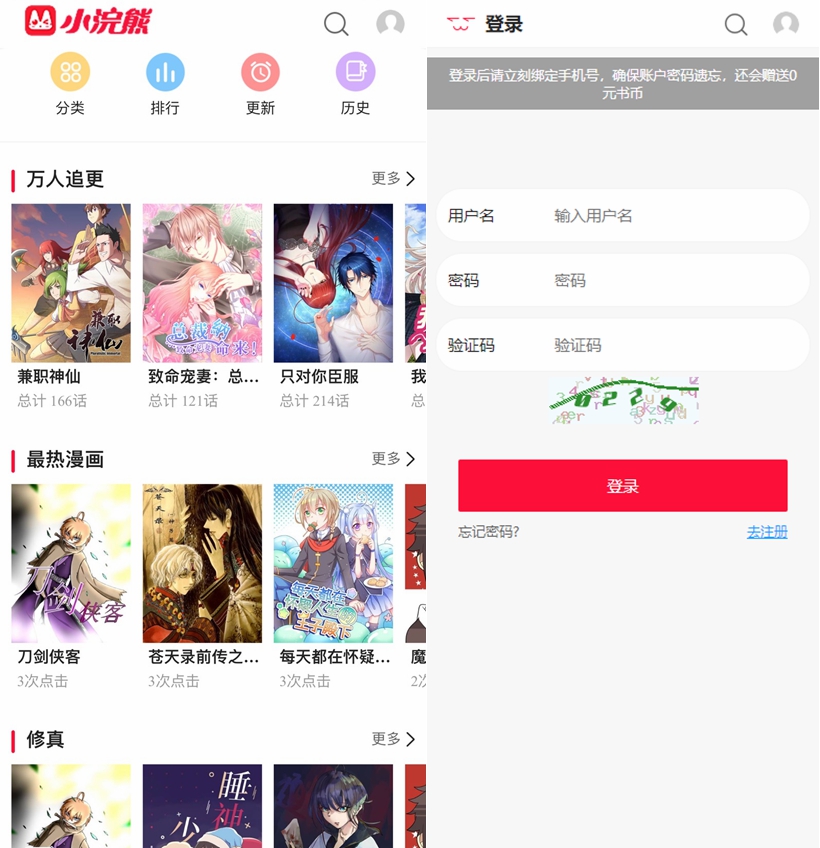The width and height of the screenshot is (820, 848).
Task: Tap 更多 next to 修真
Action: click(393, 739)
